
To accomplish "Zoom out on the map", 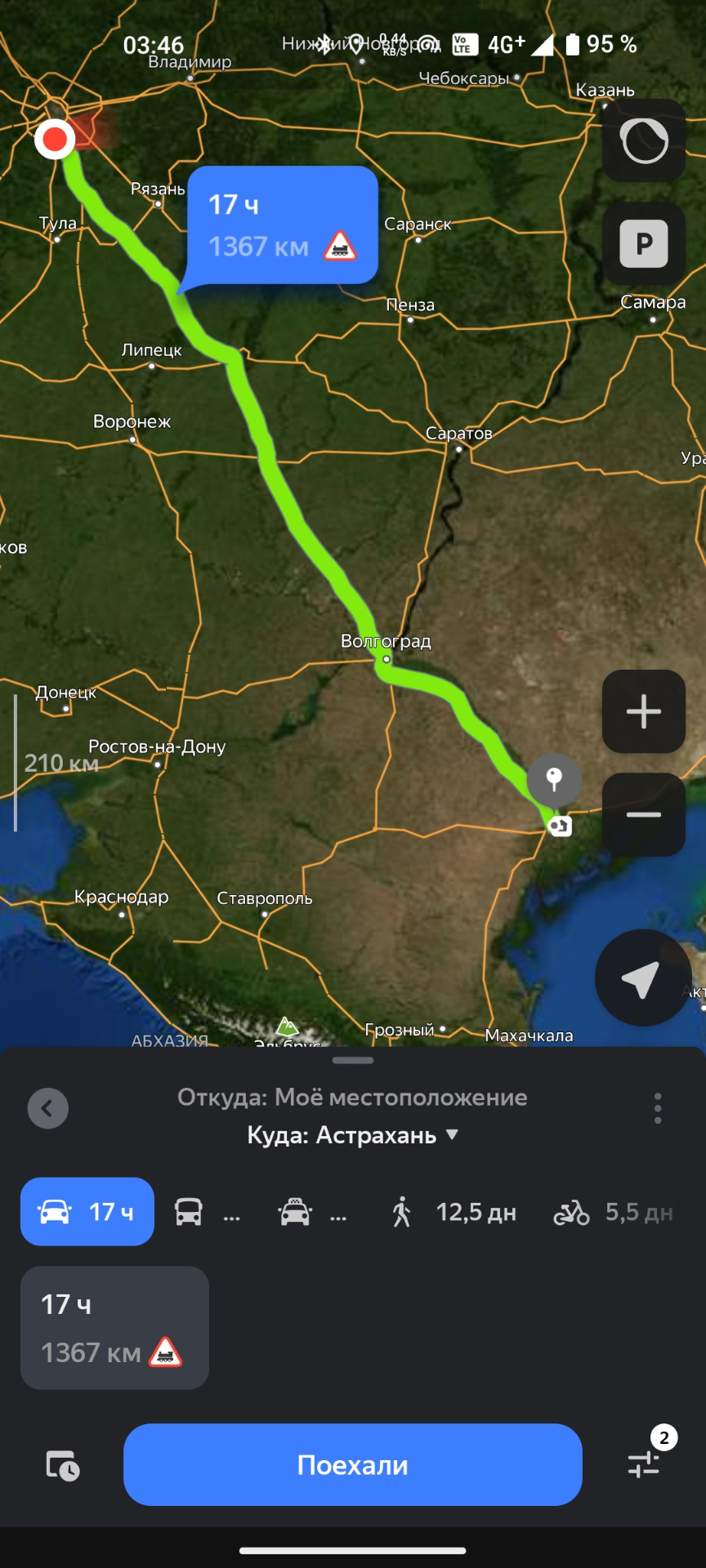I will pyautogui.click(x=644, y=814).
